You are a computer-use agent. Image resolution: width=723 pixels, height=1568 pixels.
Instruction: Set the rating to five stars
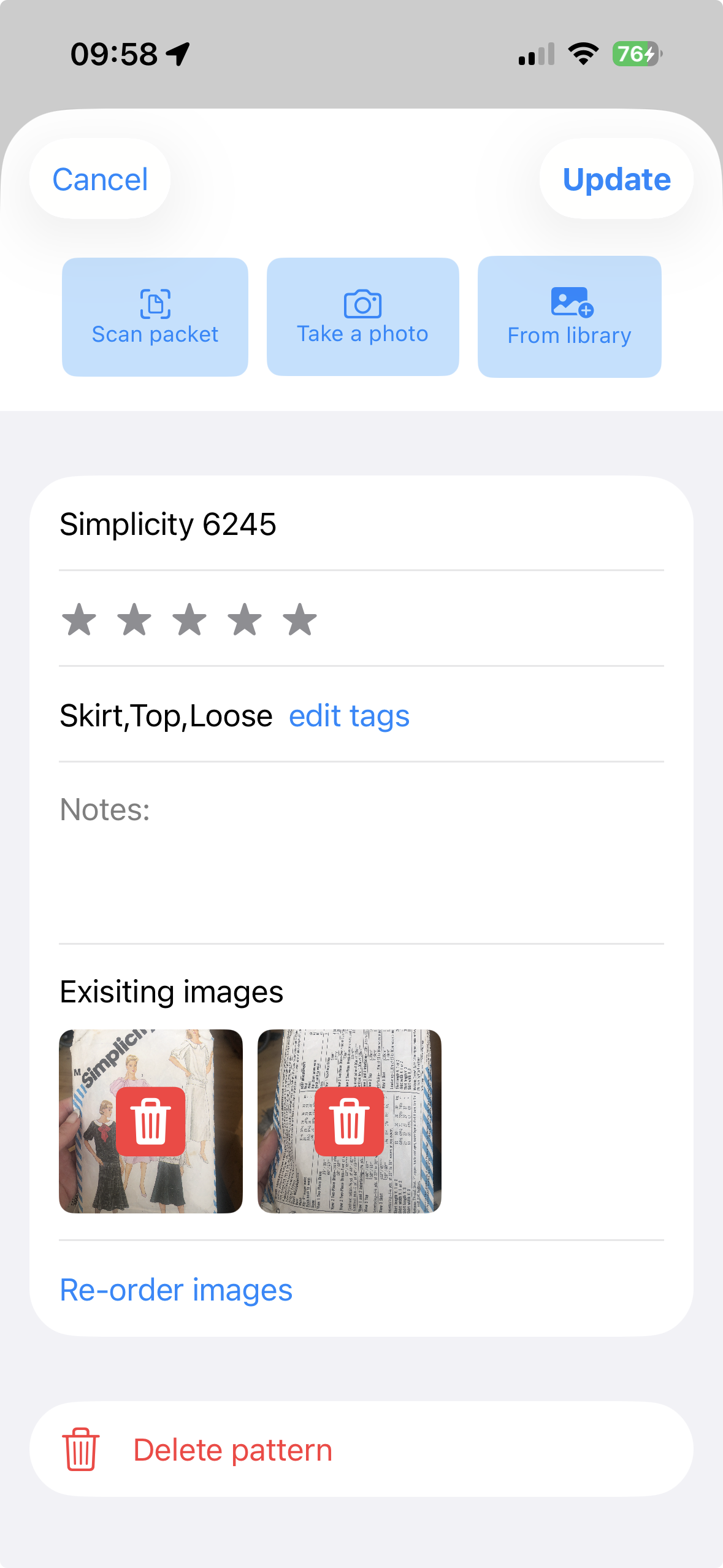click(300, 620)
